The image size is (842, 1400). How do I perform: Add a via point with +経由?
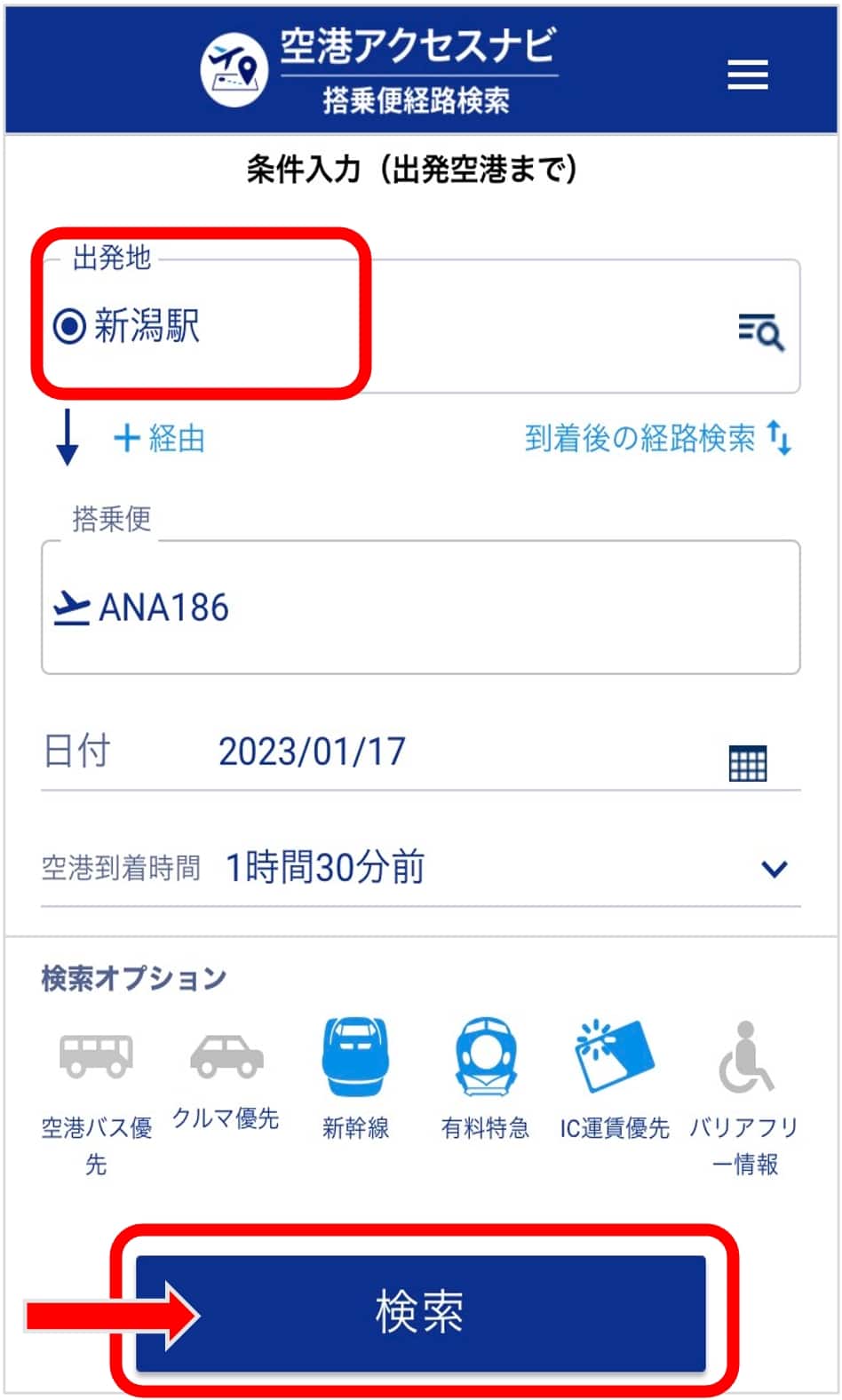(160, 438)
